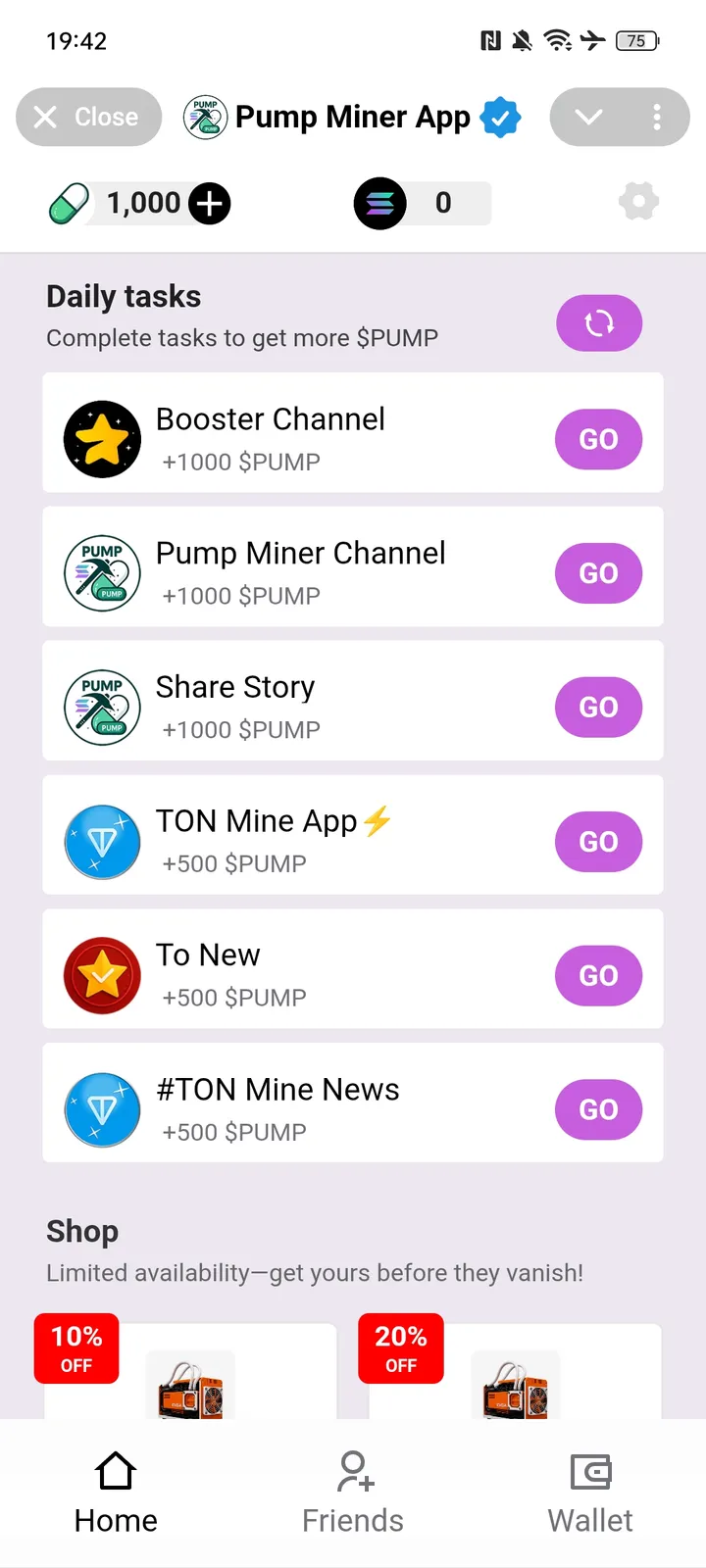Screen dimensions: 706x1568
Task: Click the Pump Miner App logo icon
Action: tap(206, 116)
